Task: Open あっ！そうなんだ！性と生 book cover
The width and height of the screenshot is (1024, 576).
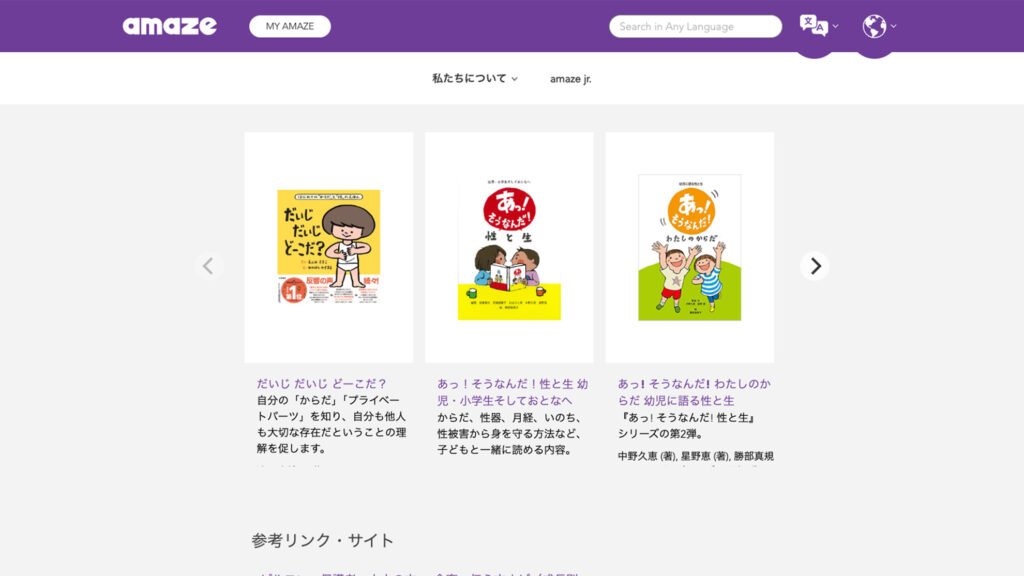Action: (x=509, y=247)
